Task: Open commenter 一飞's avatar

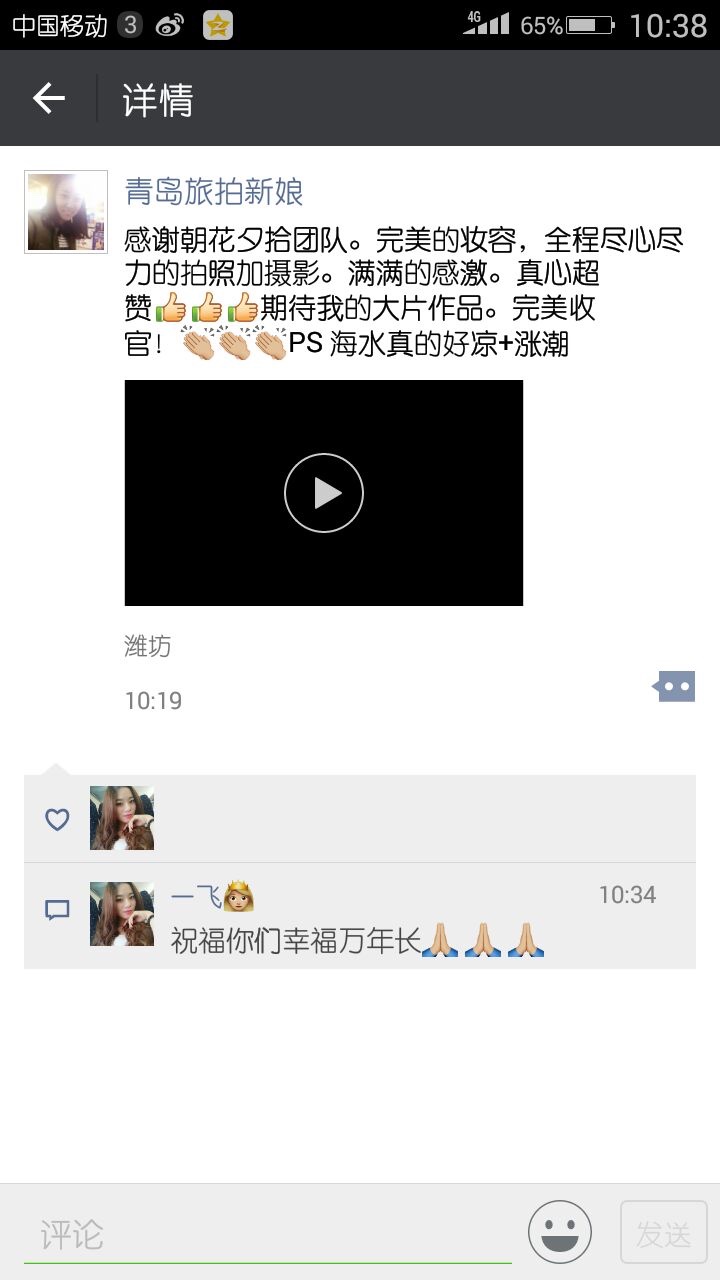Action: pos(122,914)
